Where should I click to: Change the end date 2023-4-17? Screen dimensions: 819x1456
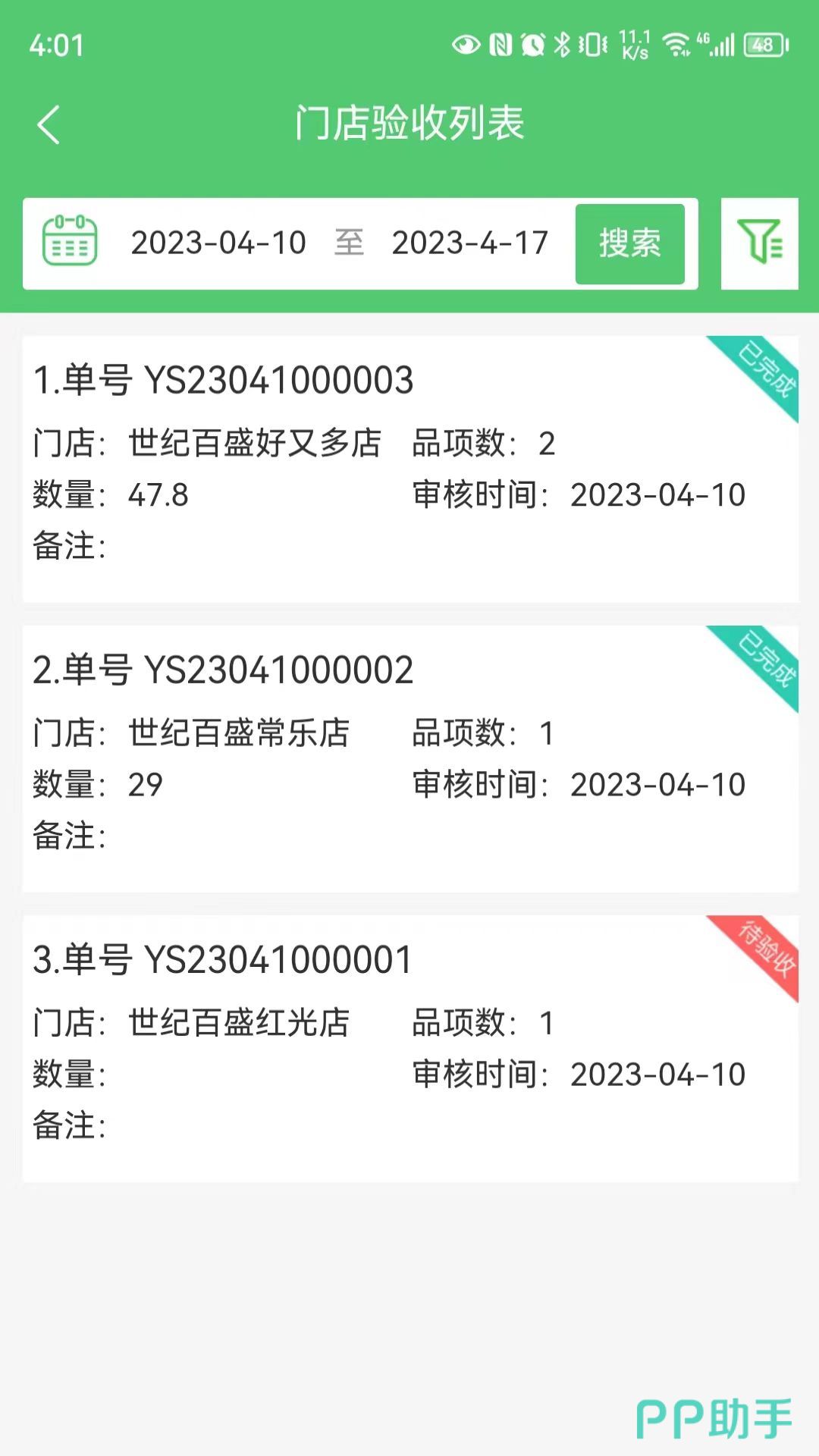[470, 243]
